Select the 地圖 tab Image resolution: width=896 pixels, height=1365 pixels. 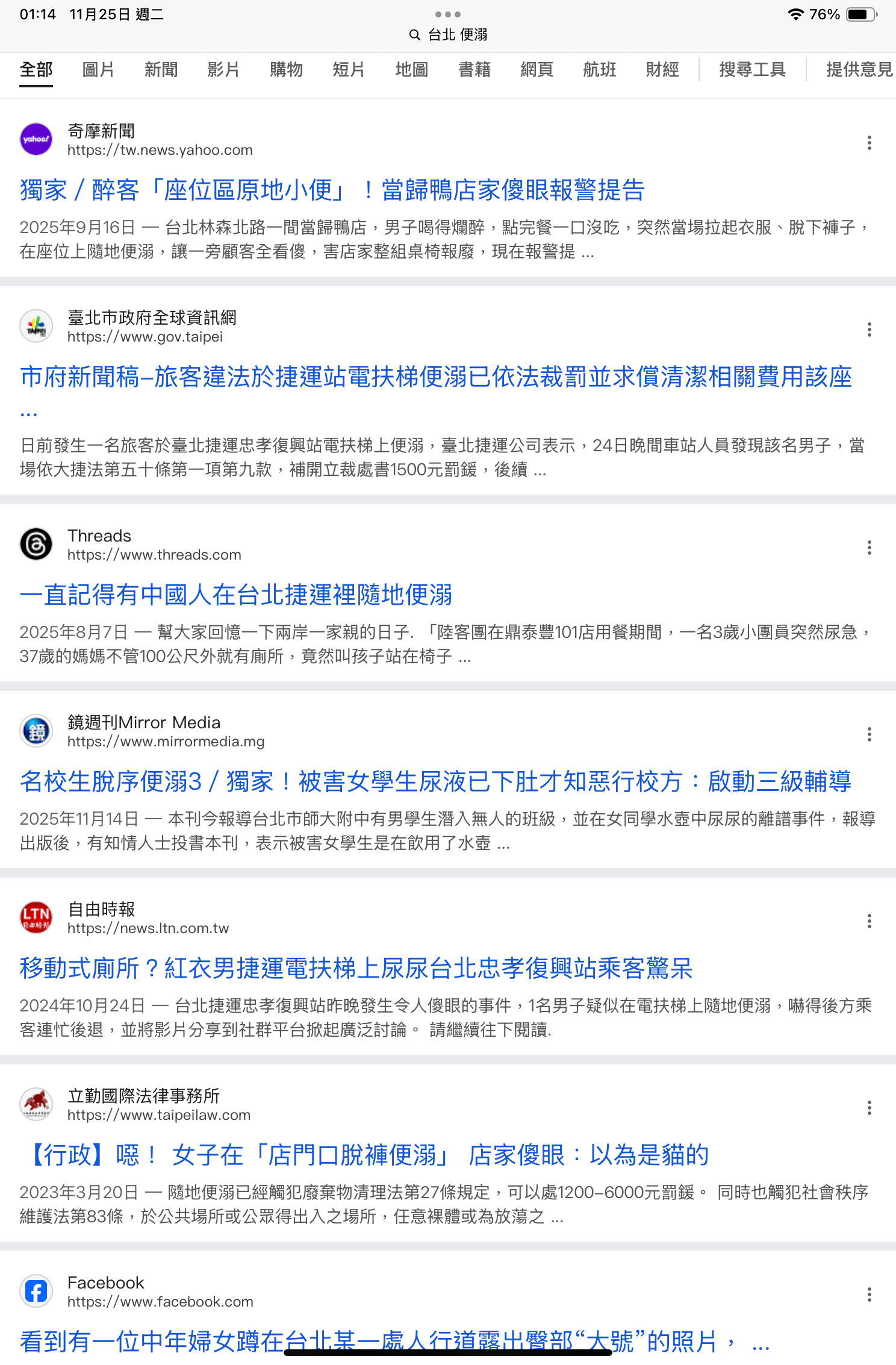pos(411,70)
